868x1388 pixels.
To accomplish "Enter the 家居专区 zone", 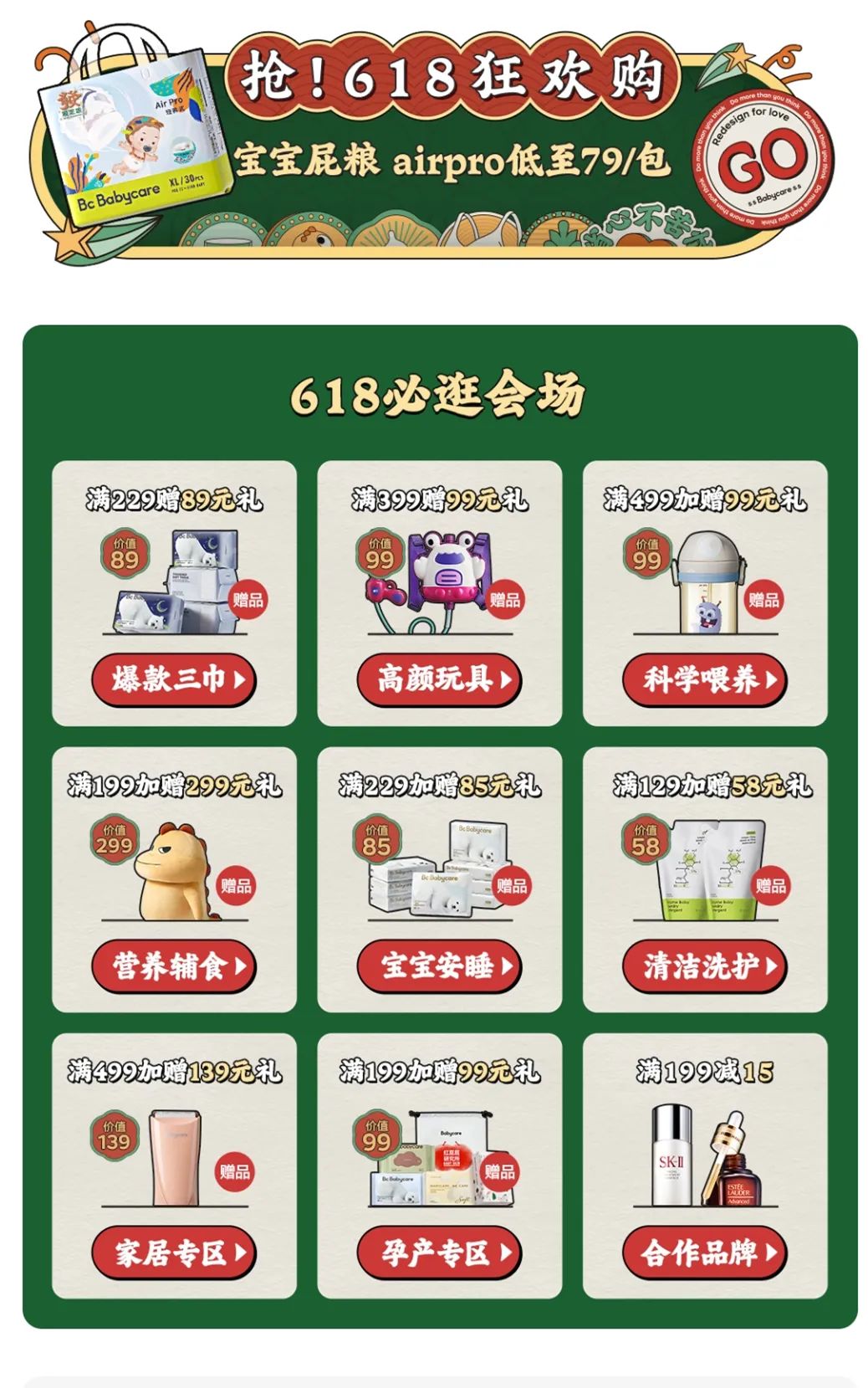I will point(173,1252).
